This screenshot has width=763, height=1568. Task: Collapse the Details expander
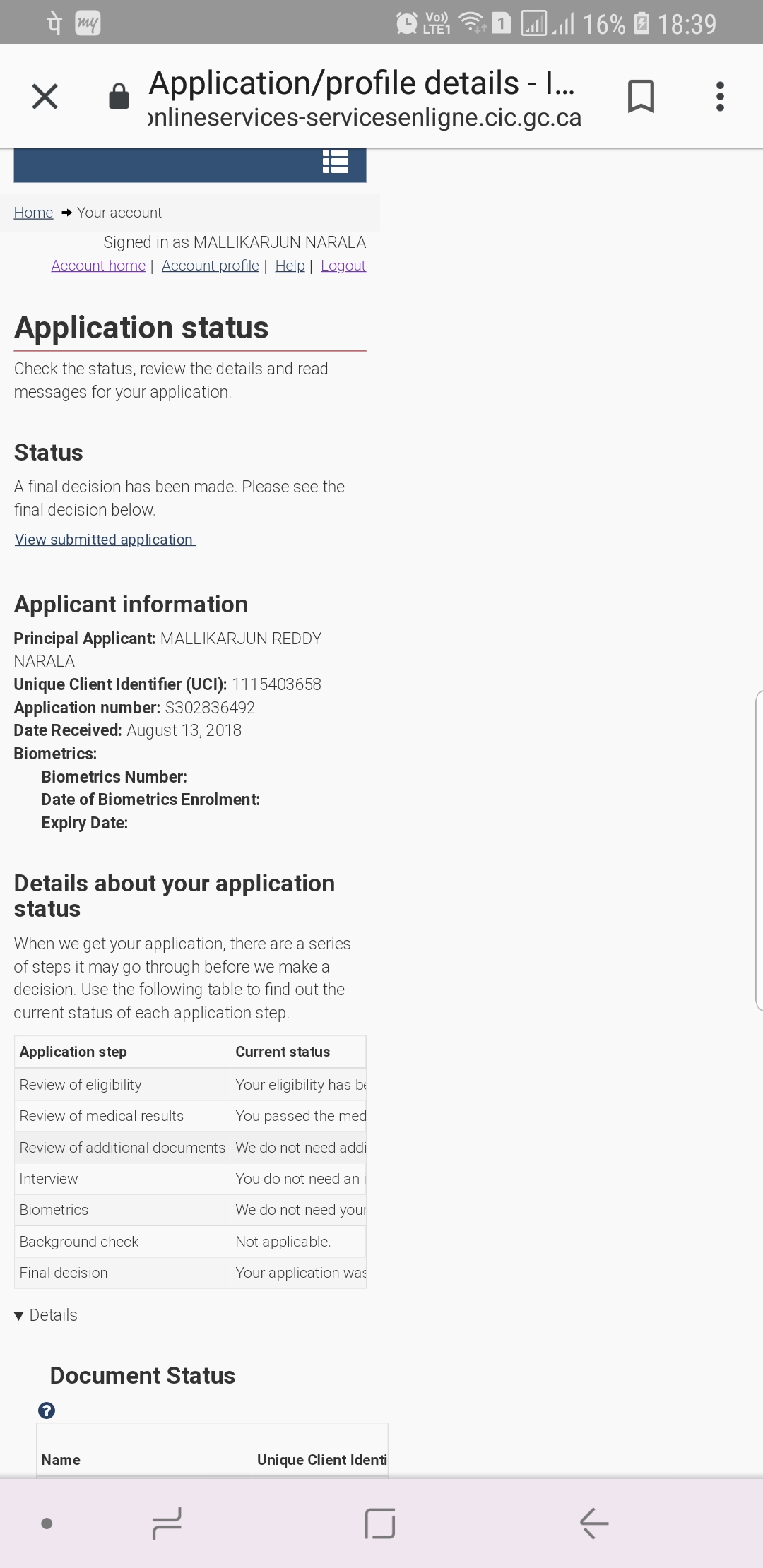click(x=46, y=1315)
